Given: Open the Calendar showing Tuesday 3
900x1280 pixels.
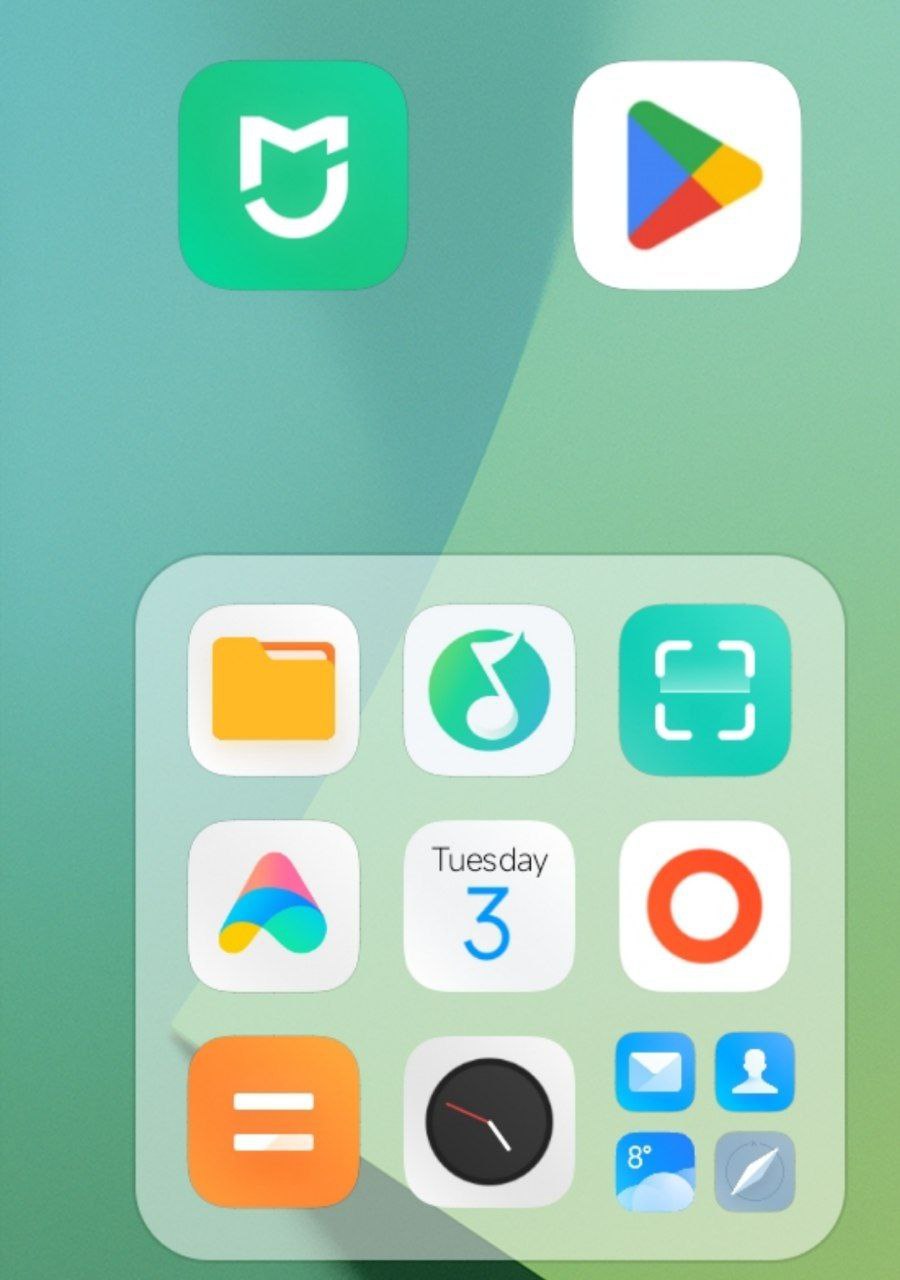Looking at the screenshot, I should (x=489, y=905).
